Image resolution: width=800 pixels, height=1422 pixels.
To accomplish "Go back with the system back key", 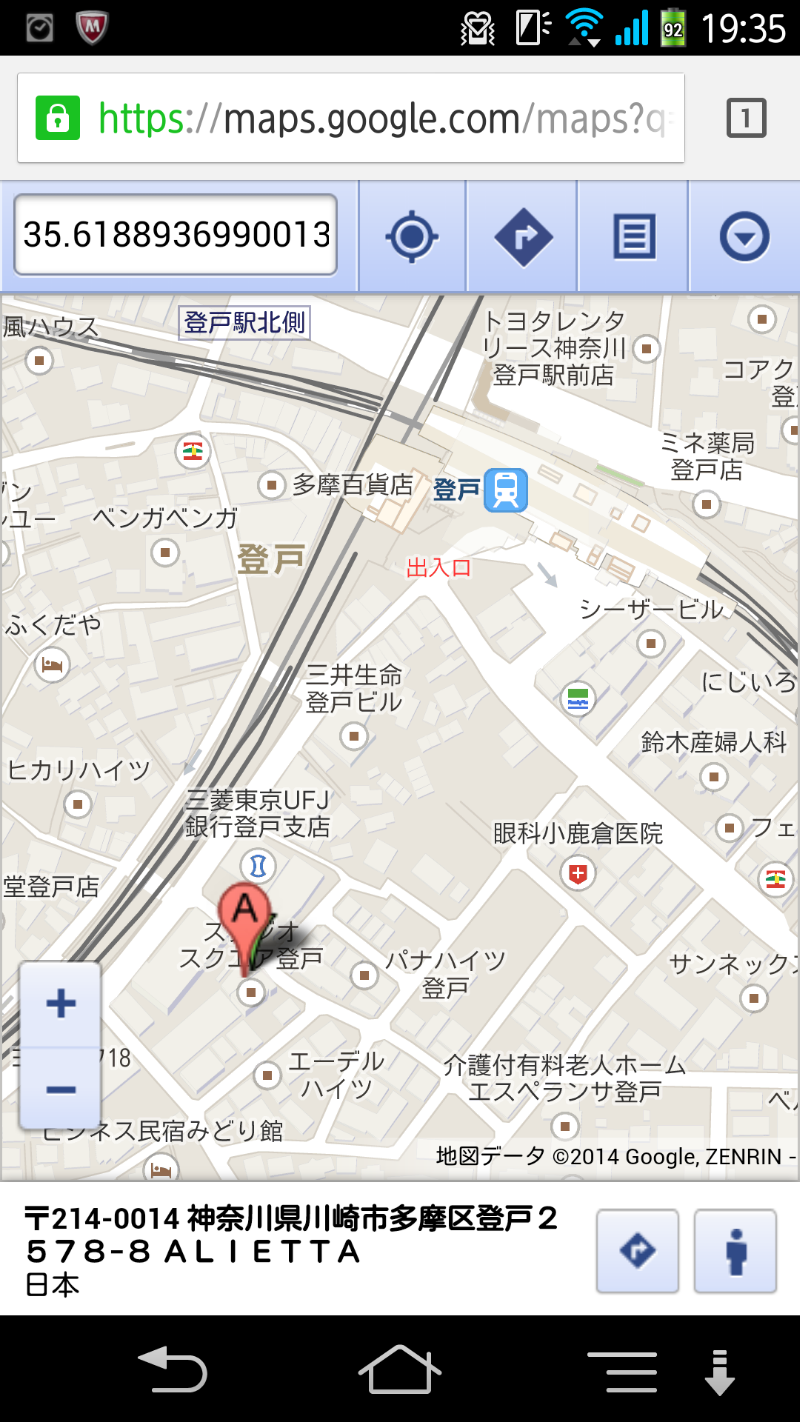I will (173, 1370).
